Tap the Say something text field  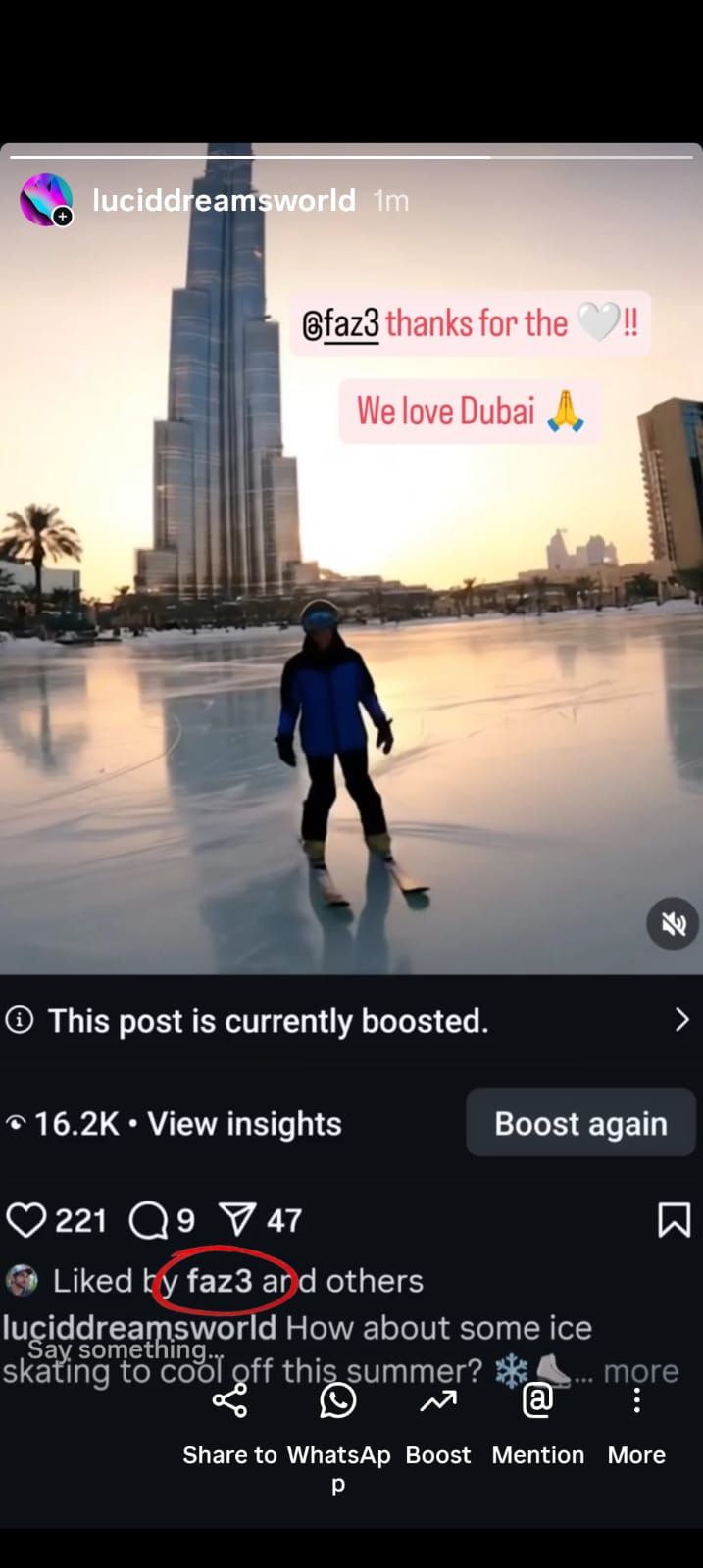coord(118,1349)
